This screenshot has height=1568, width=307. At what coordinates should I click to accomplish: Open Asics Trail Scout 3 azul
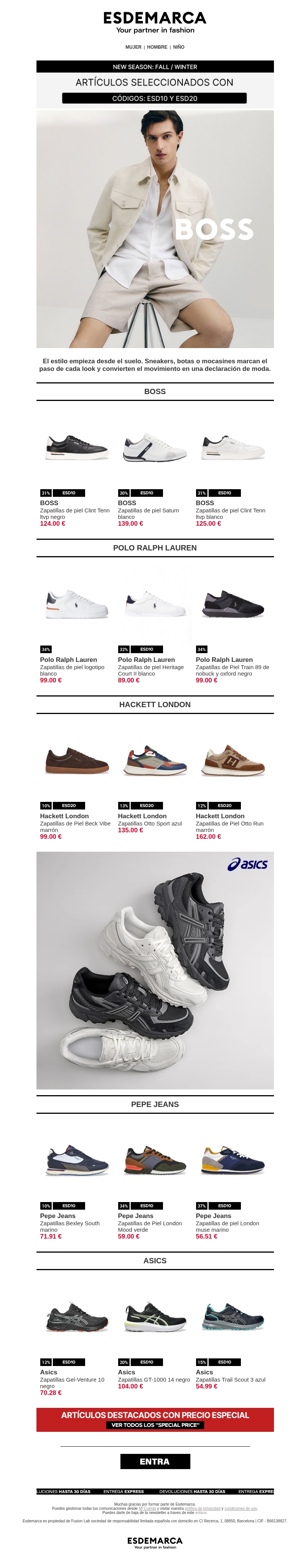point(233,1317)
